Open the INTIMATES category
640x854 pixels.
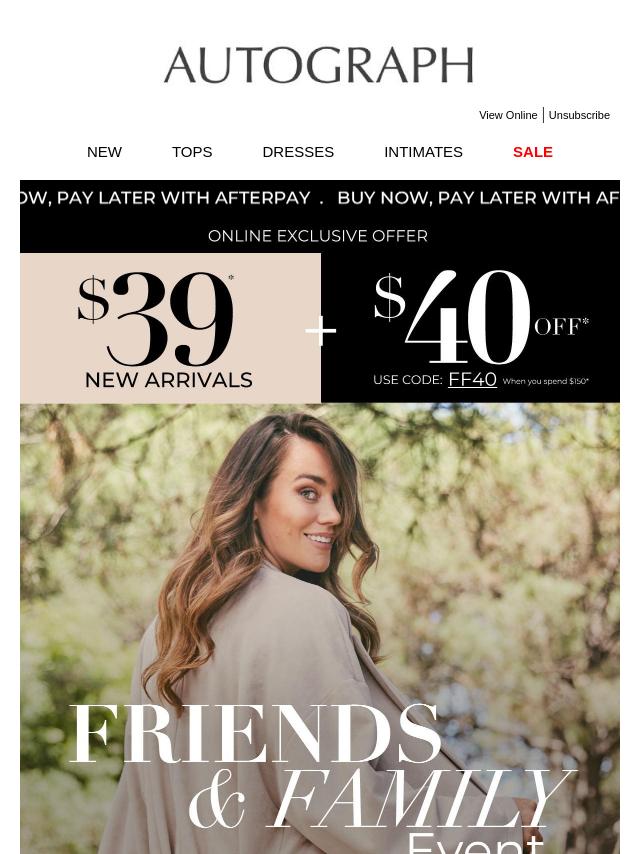click(423, 152)
